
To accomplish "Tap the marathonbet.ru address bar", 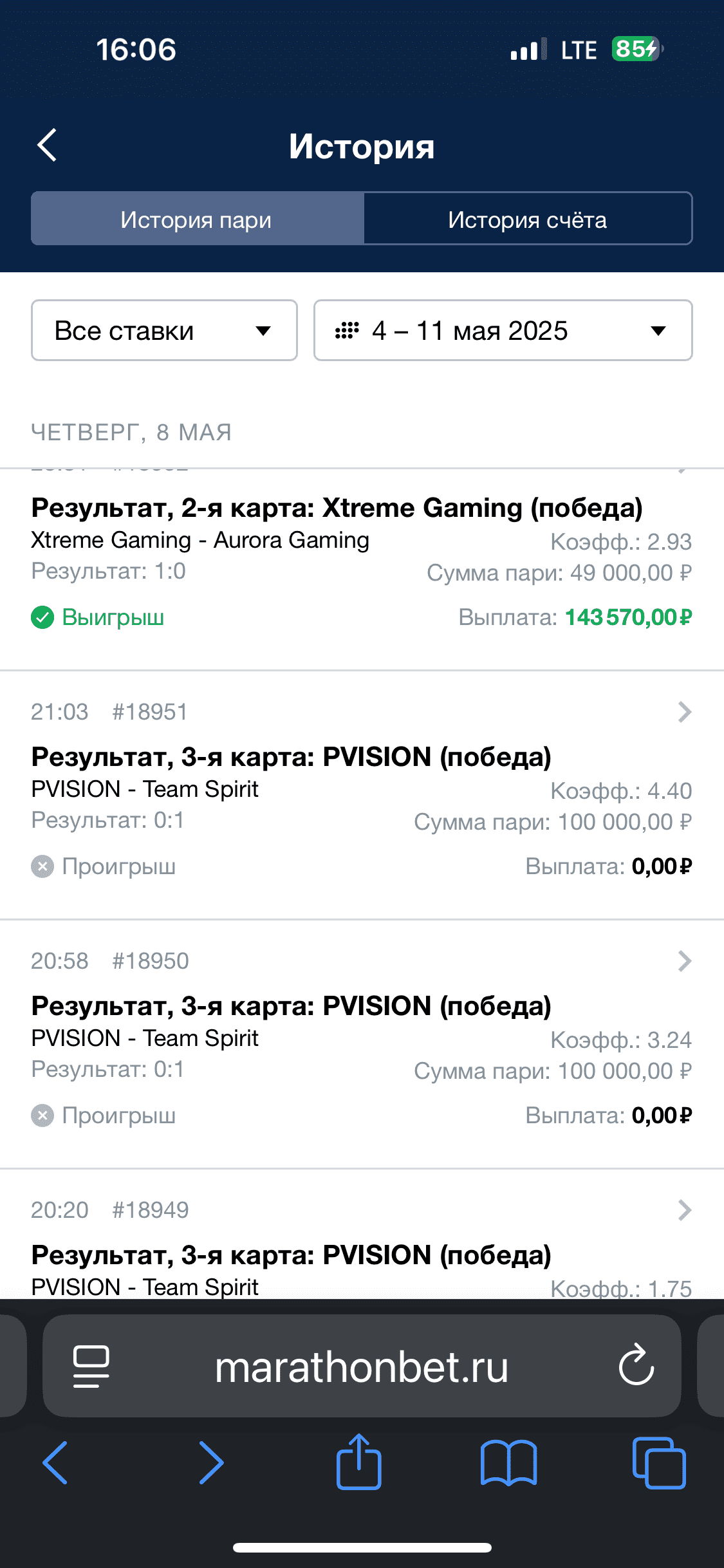I will (362, 1366).
